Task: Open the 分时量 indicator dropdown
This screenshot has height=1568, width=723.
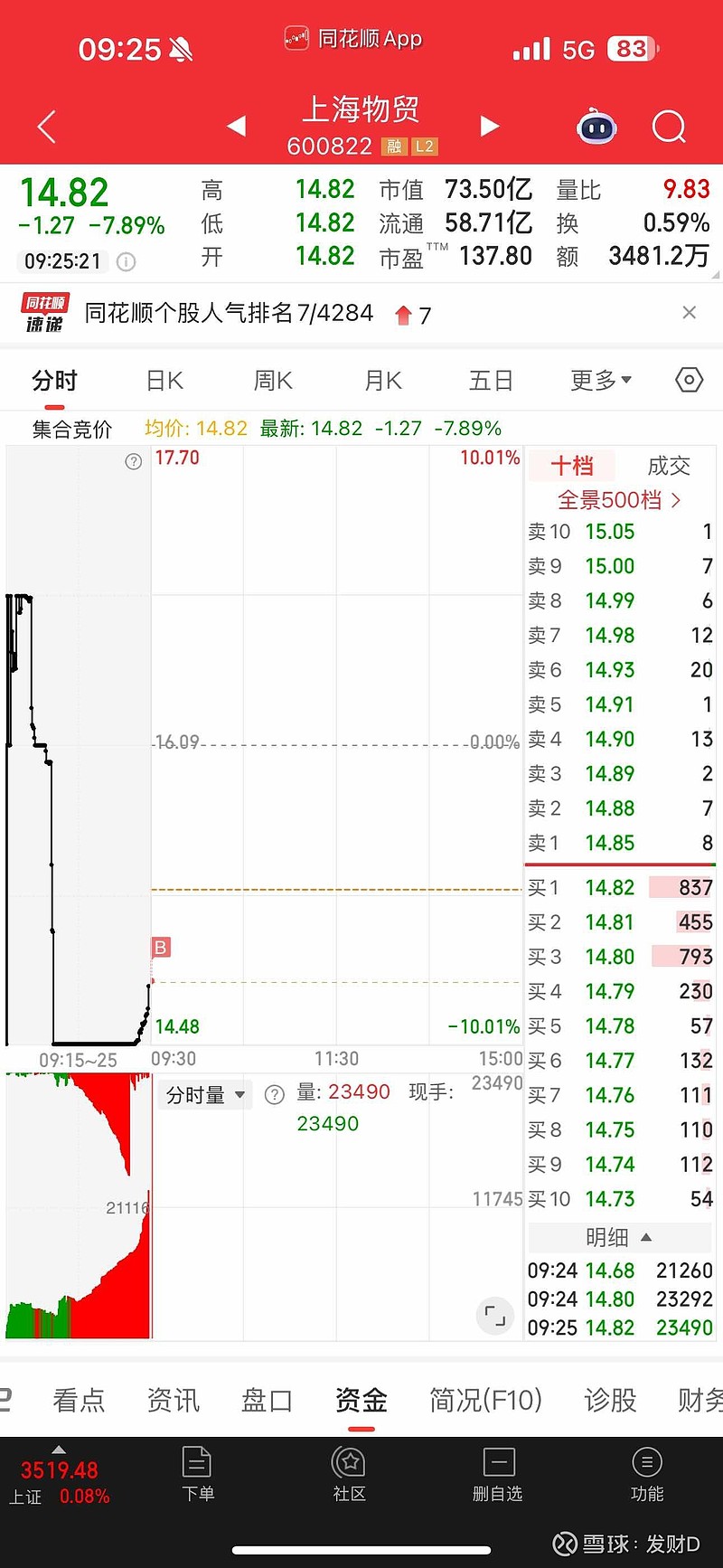Action: point(205,1095)
